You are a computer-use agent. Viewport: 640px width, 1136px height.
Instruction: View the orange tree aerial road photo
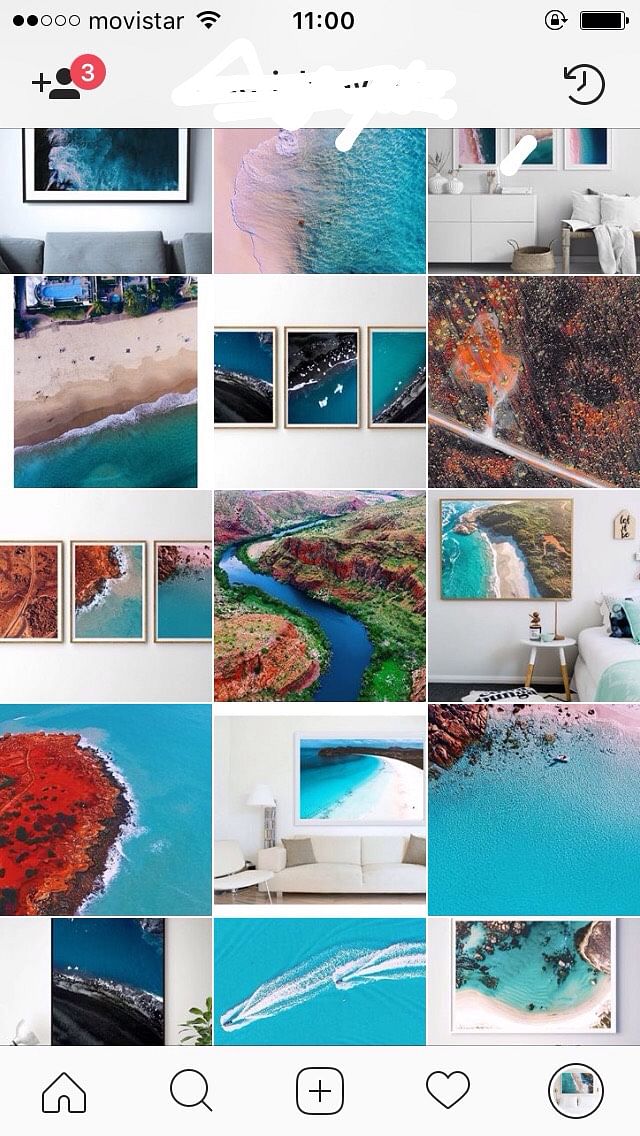coord(534,382)
